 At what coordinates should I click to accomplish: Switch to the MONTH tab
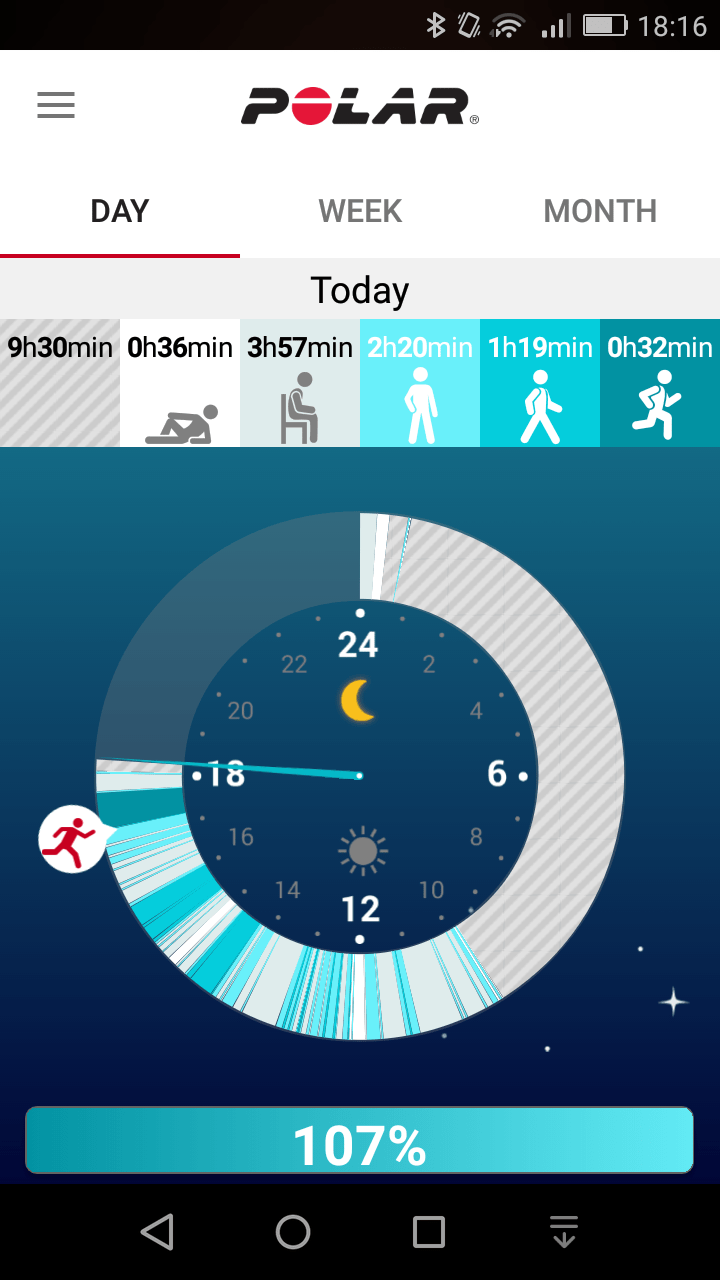[x=600, y=211]
